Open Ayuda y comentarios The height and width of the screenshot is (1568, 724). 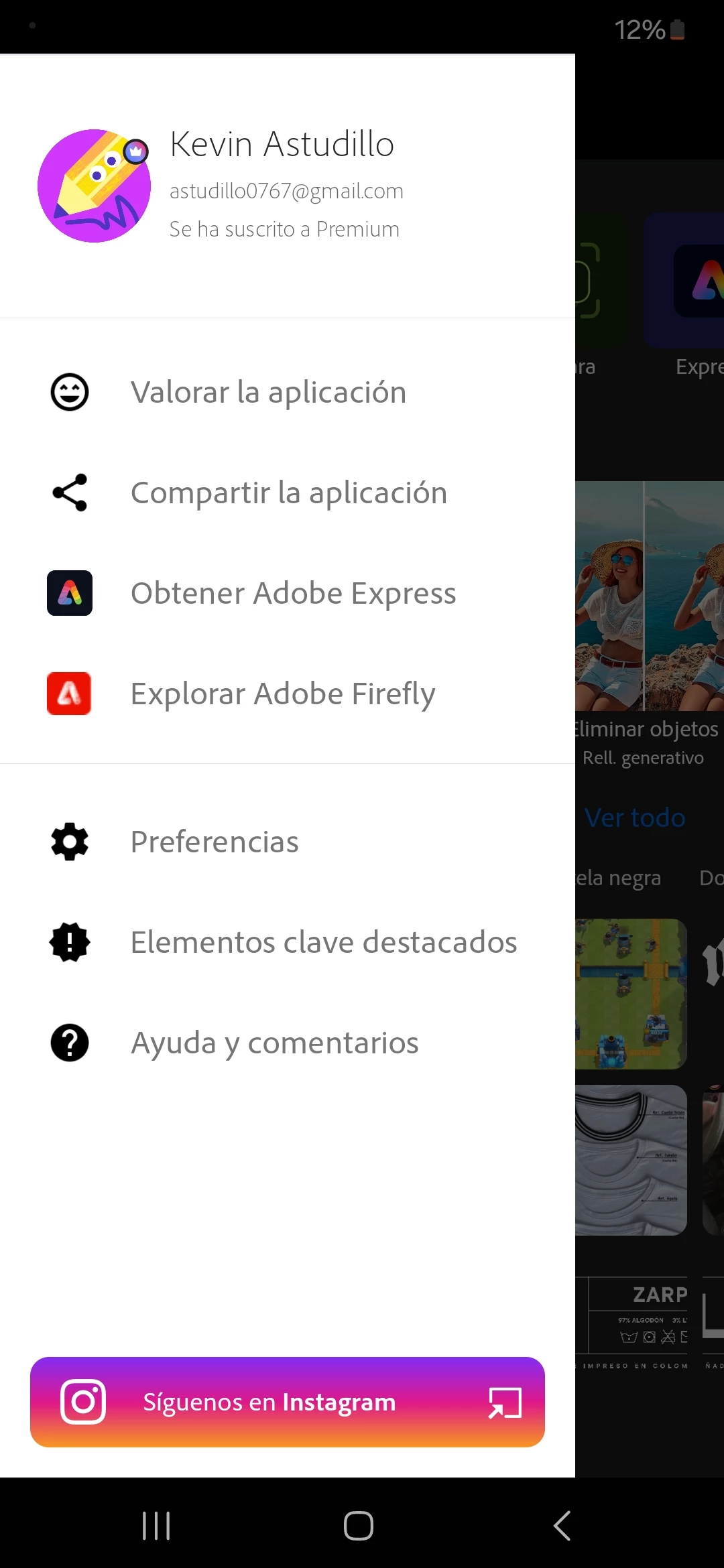[274, 1043]
